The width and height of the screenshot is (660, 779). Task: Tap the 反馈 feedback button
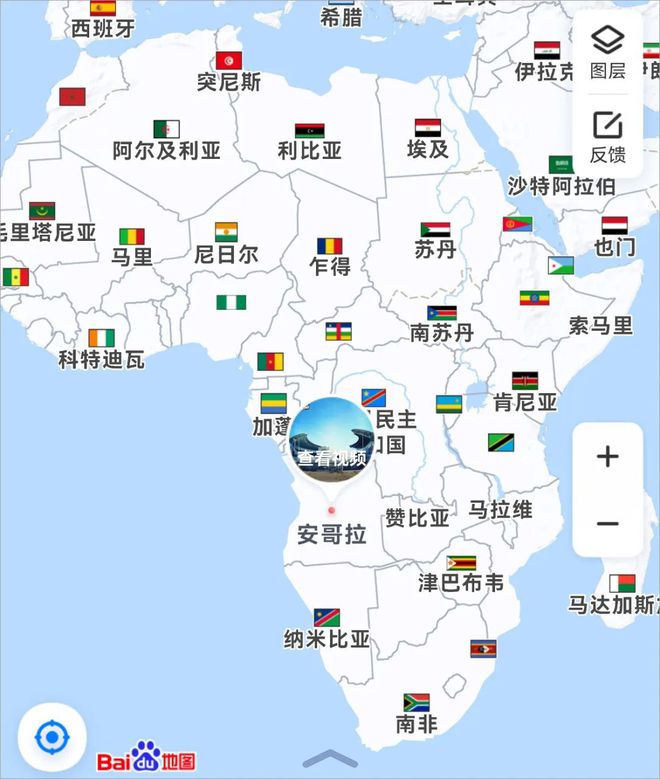point(607,135)
